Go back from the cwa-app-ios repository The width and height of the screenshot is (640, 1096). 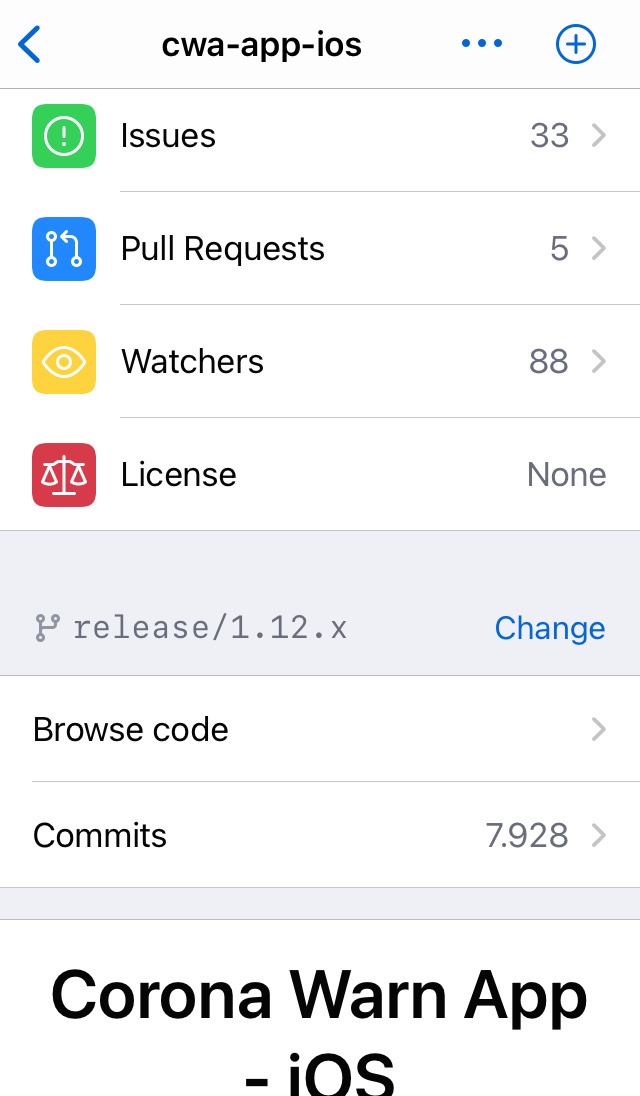click(x=30, y=45)
